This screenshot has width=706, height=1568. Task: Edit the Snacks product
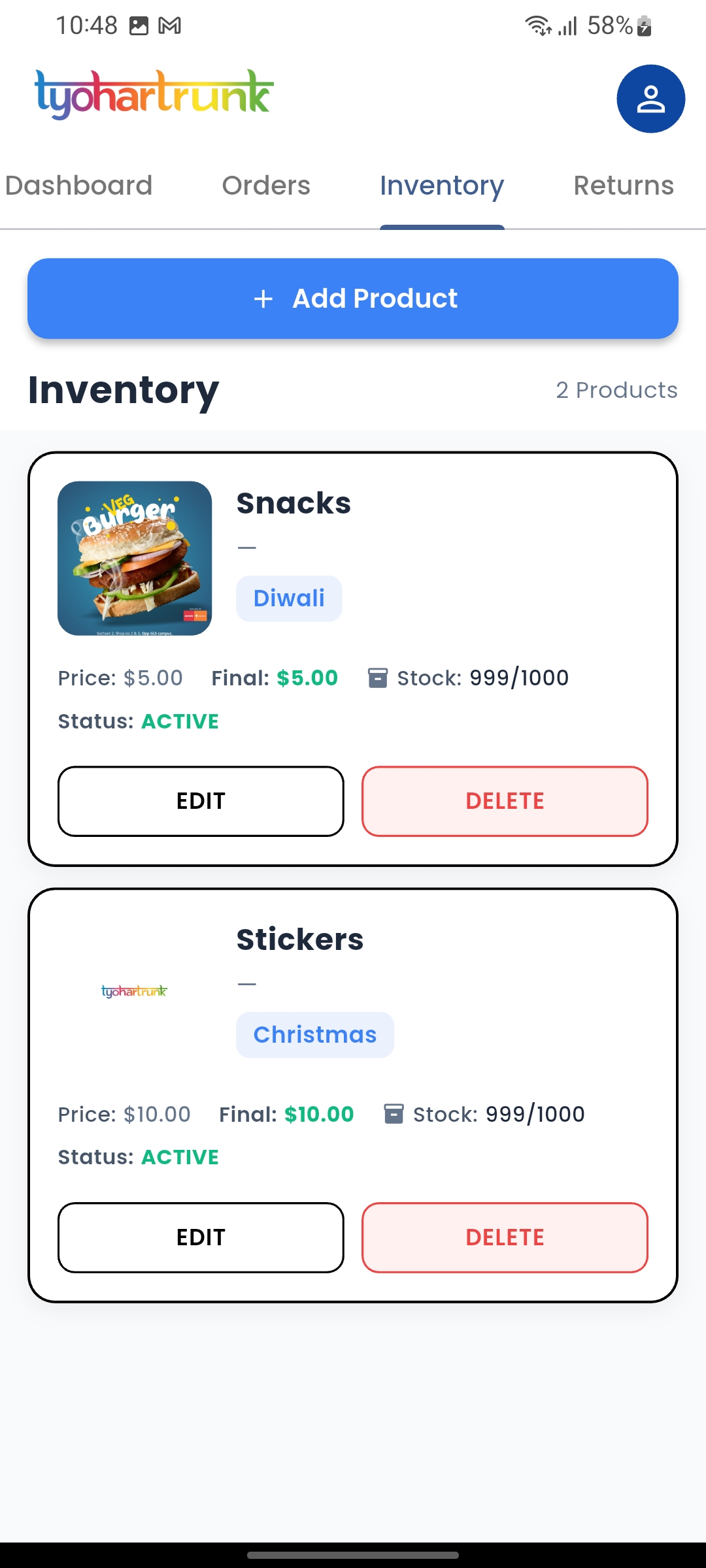(200, 801)
